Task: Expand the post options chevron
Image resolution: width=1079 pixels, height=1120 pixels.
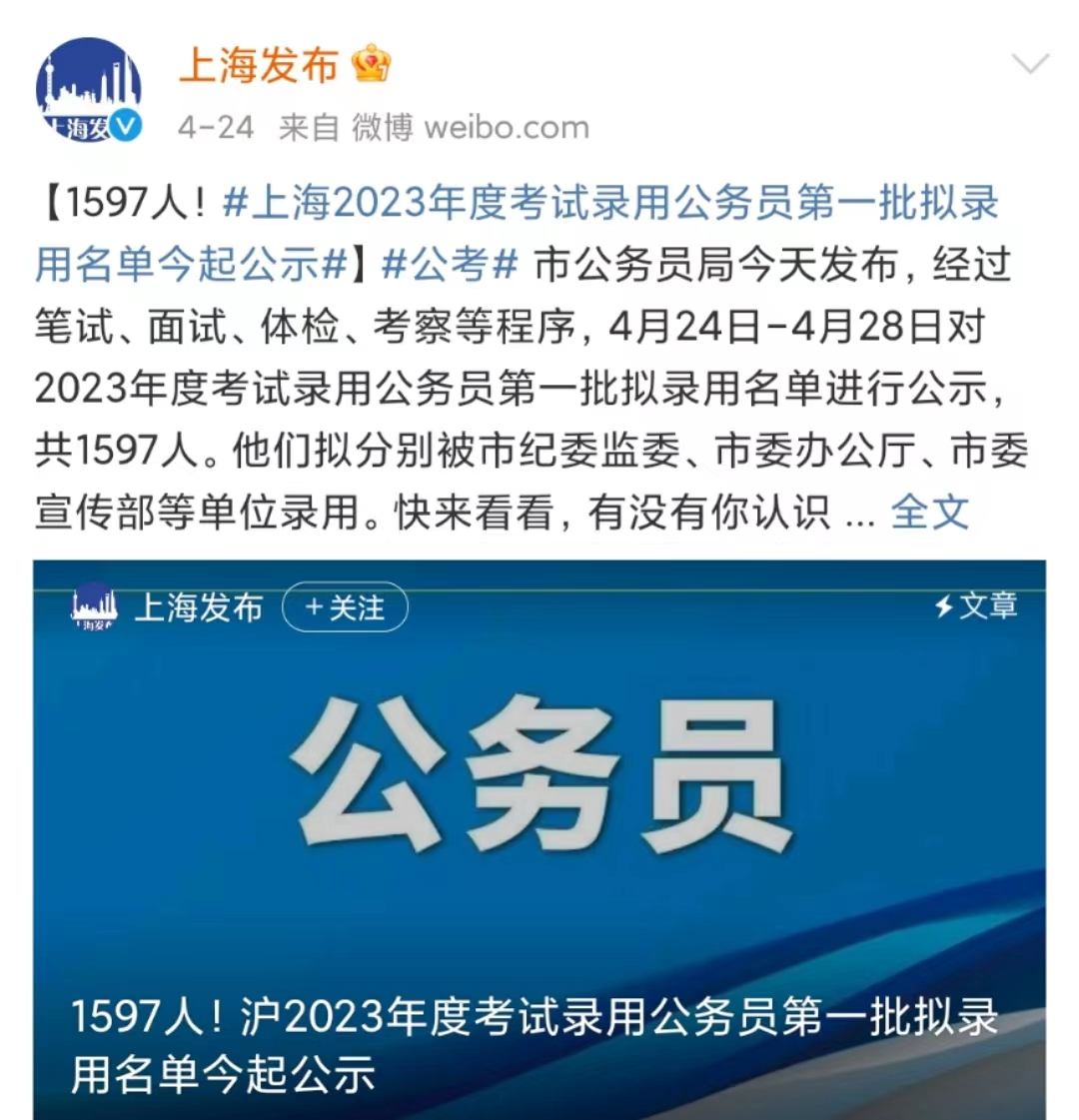Action: pyautogui.click(x=1030, y=65)
